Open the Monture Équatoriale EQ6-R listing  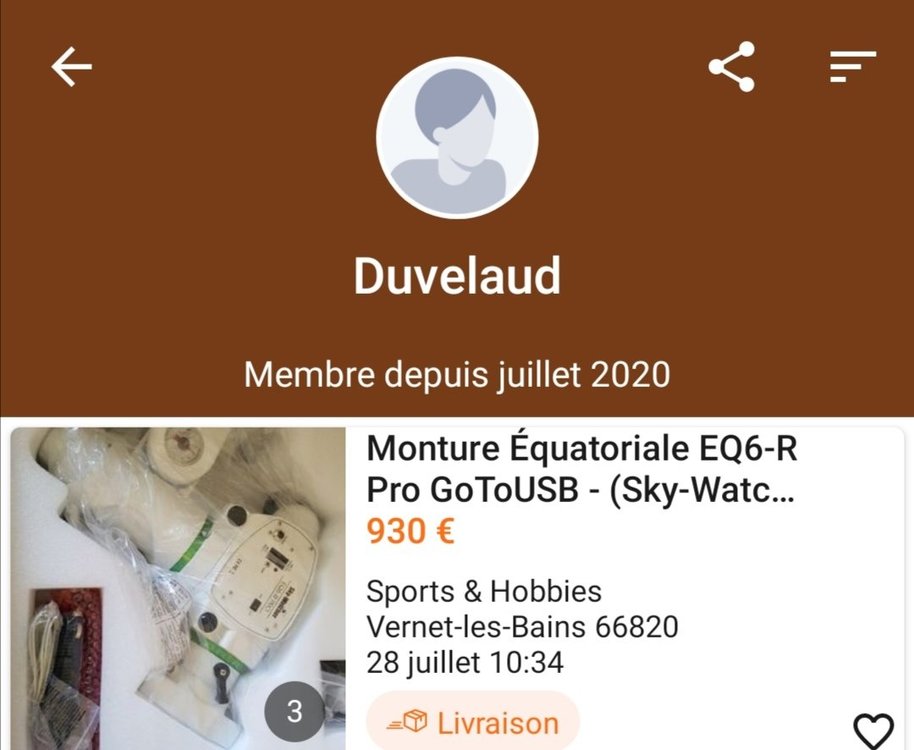pos(582,469)
